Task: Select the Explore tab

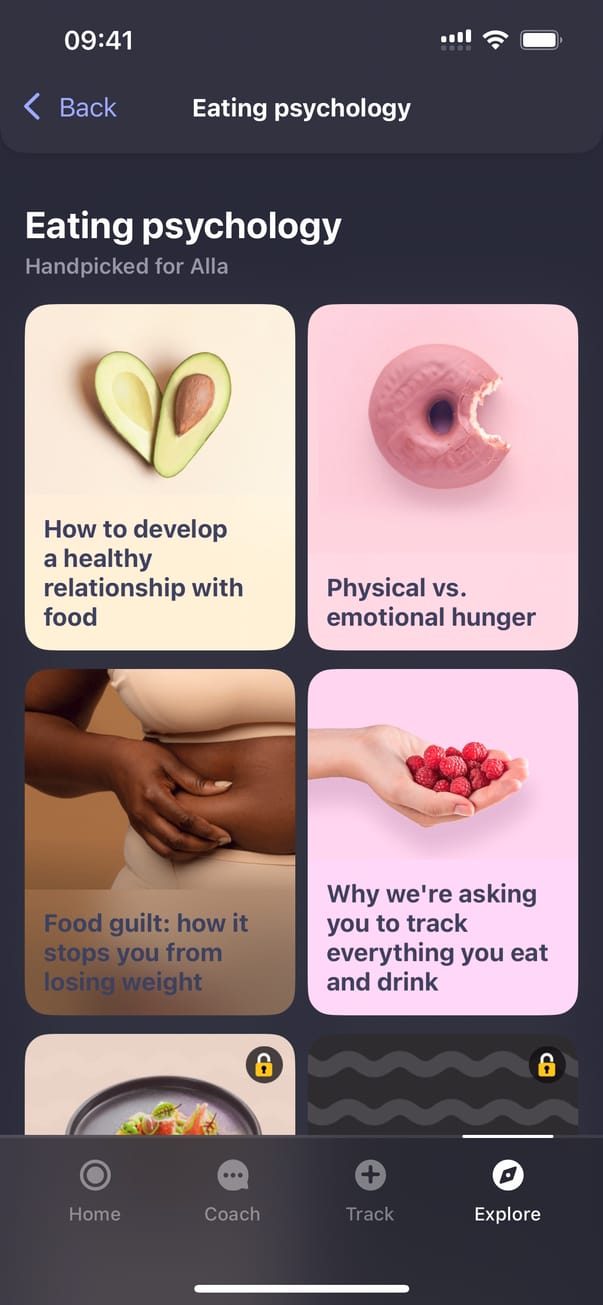Action: (x=507, y=1192)
